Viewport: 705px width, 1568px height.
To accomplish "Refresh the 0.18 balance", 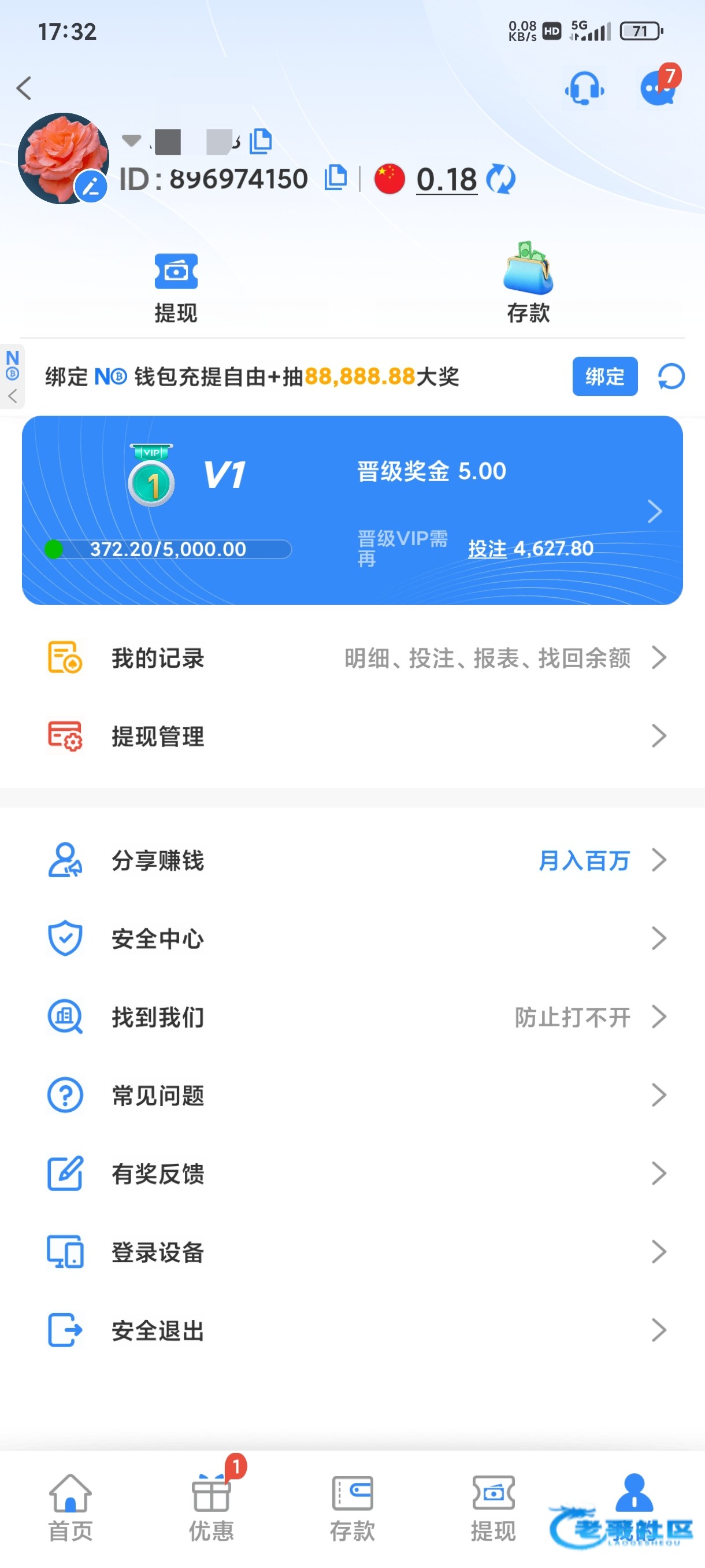I will (x=501, y=180).
